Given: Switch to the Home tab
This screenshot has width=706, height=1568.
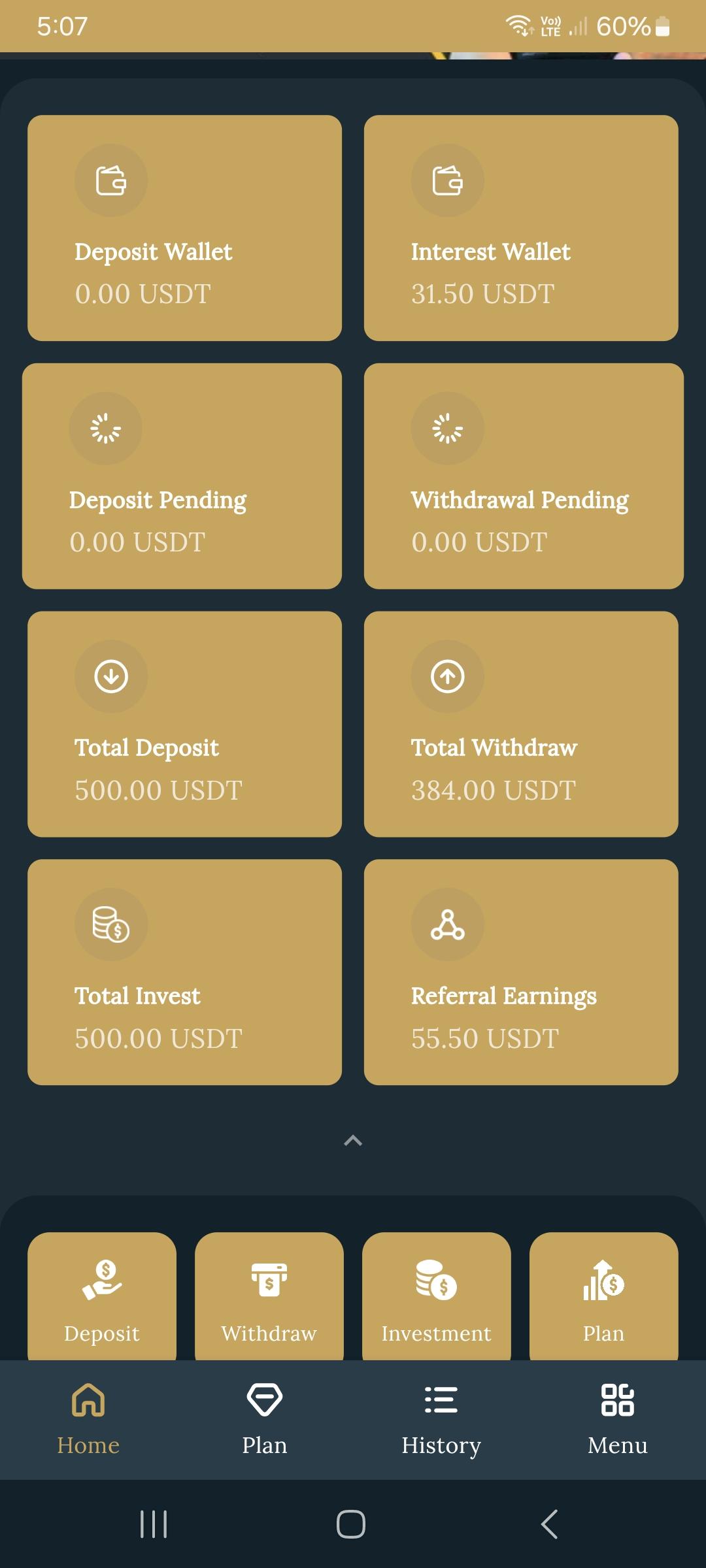Looking at the screenshot, I should point(88,1419).
